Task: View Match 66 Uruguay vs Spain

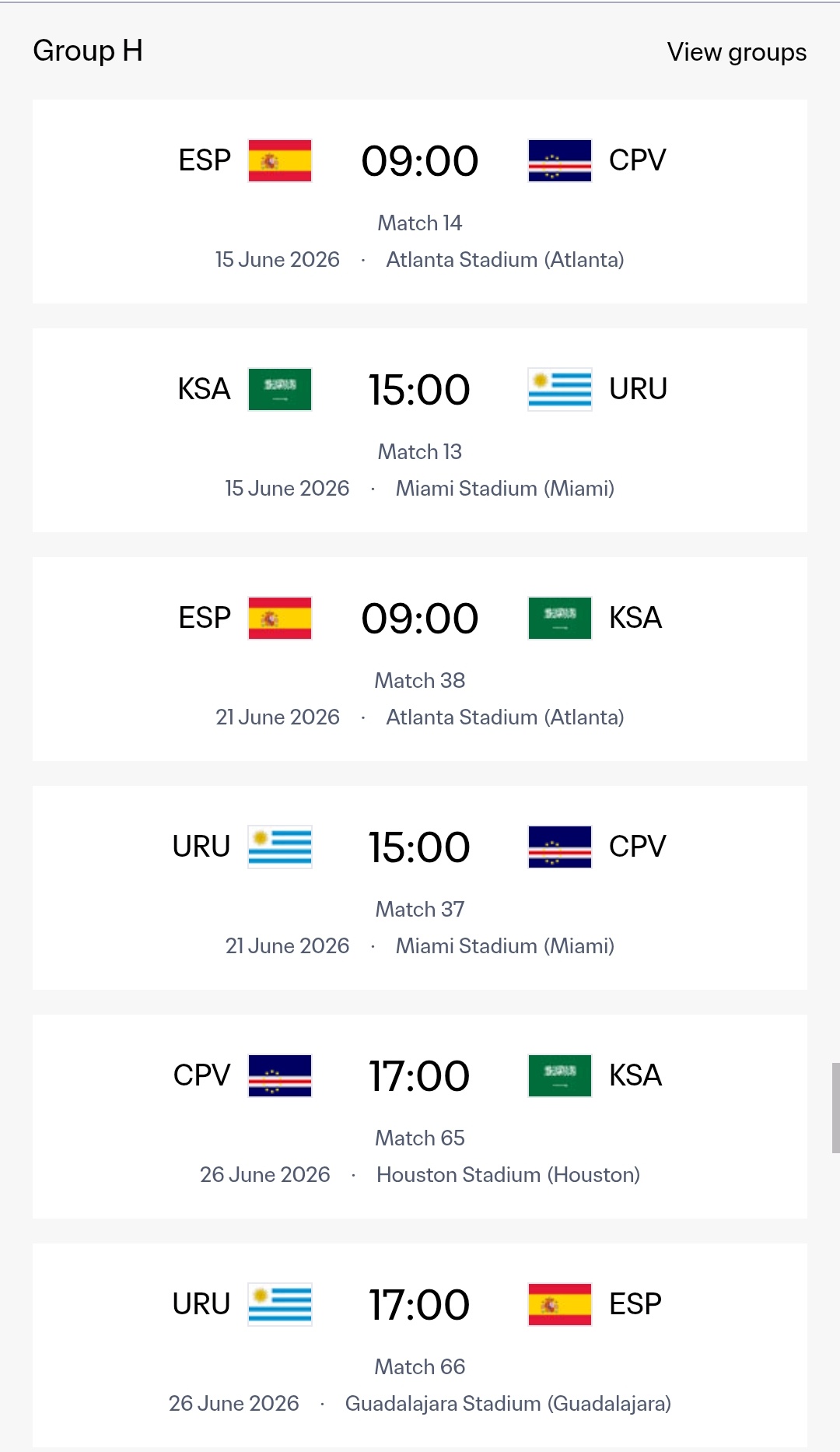Action: (x=420, y=1345)
